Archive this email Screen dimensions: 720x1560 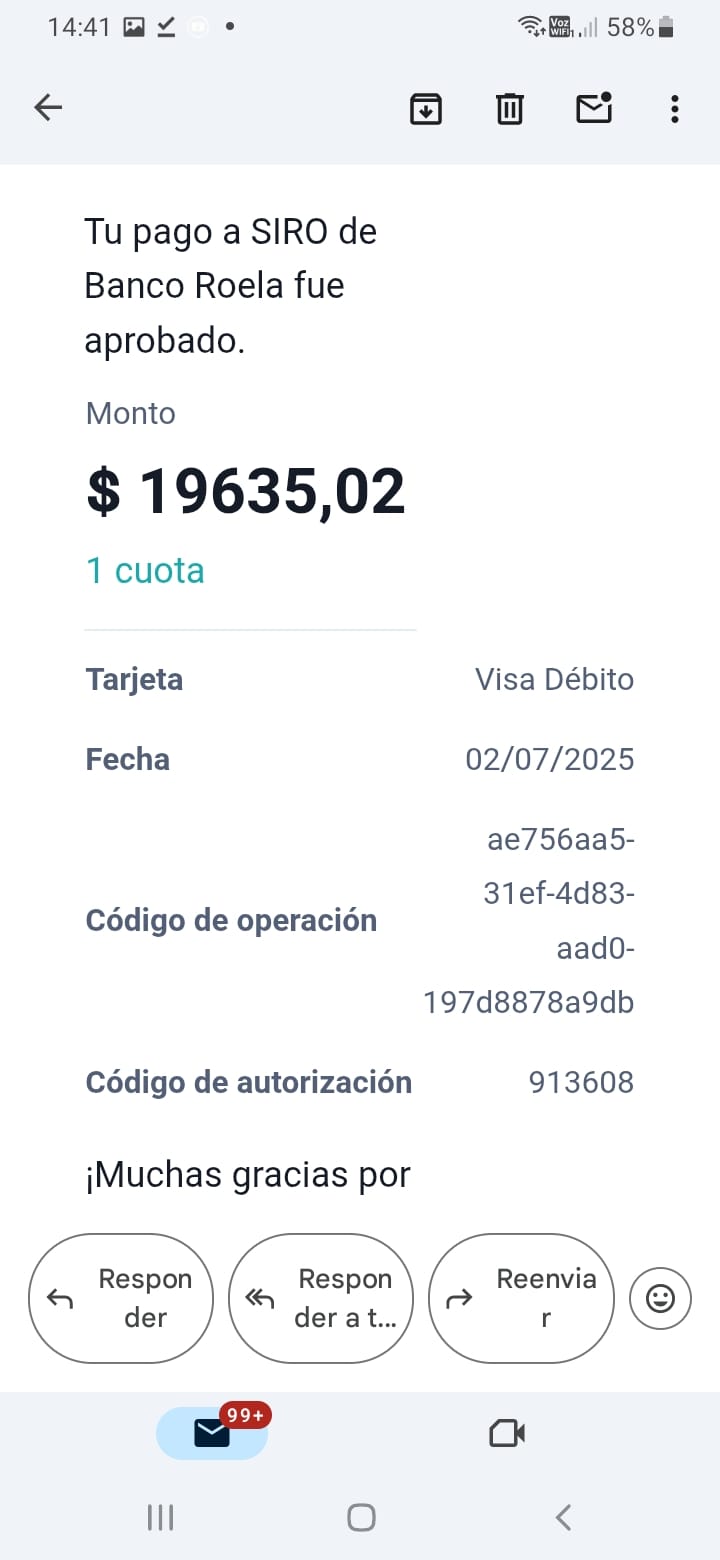click(426, 108)
